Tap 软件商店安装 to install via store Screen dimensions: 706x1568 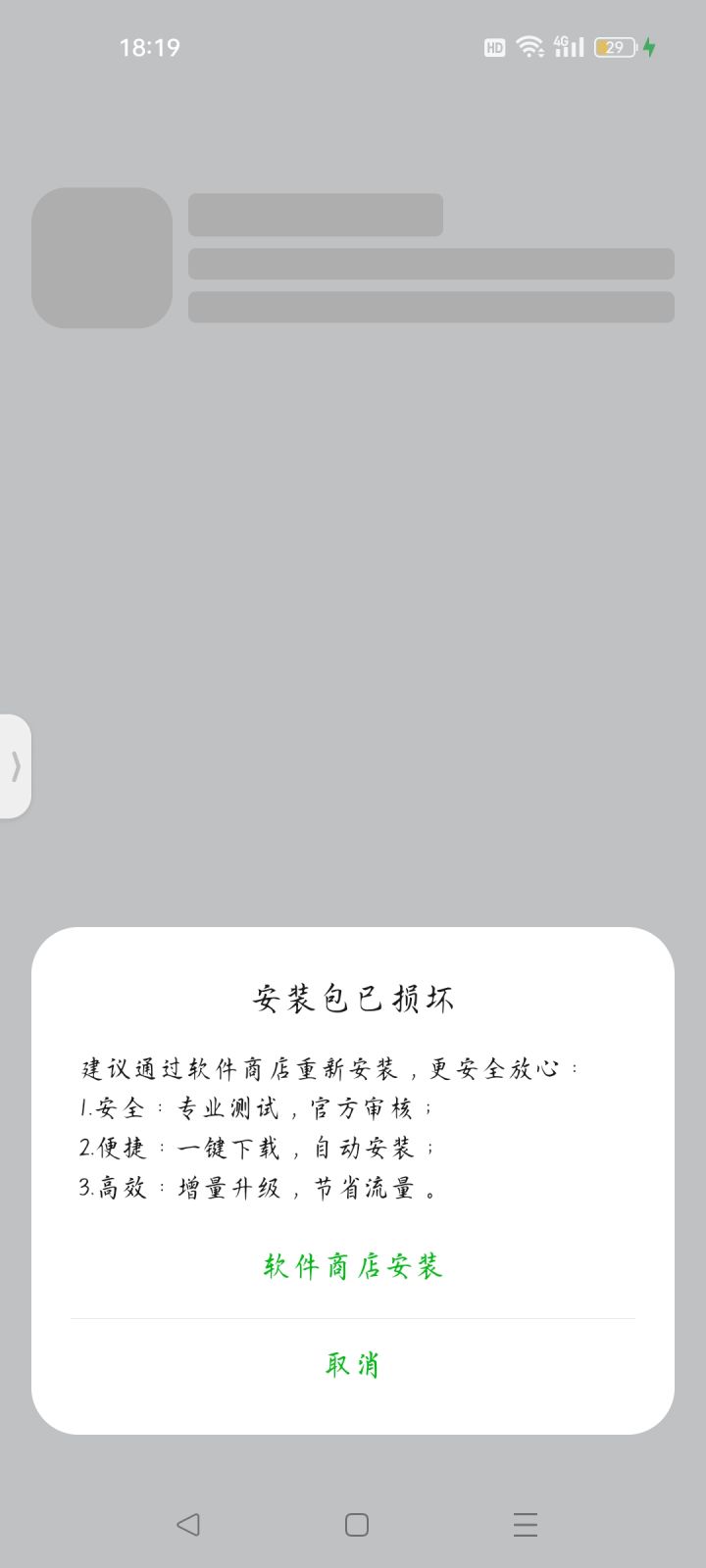(351, 1265)
